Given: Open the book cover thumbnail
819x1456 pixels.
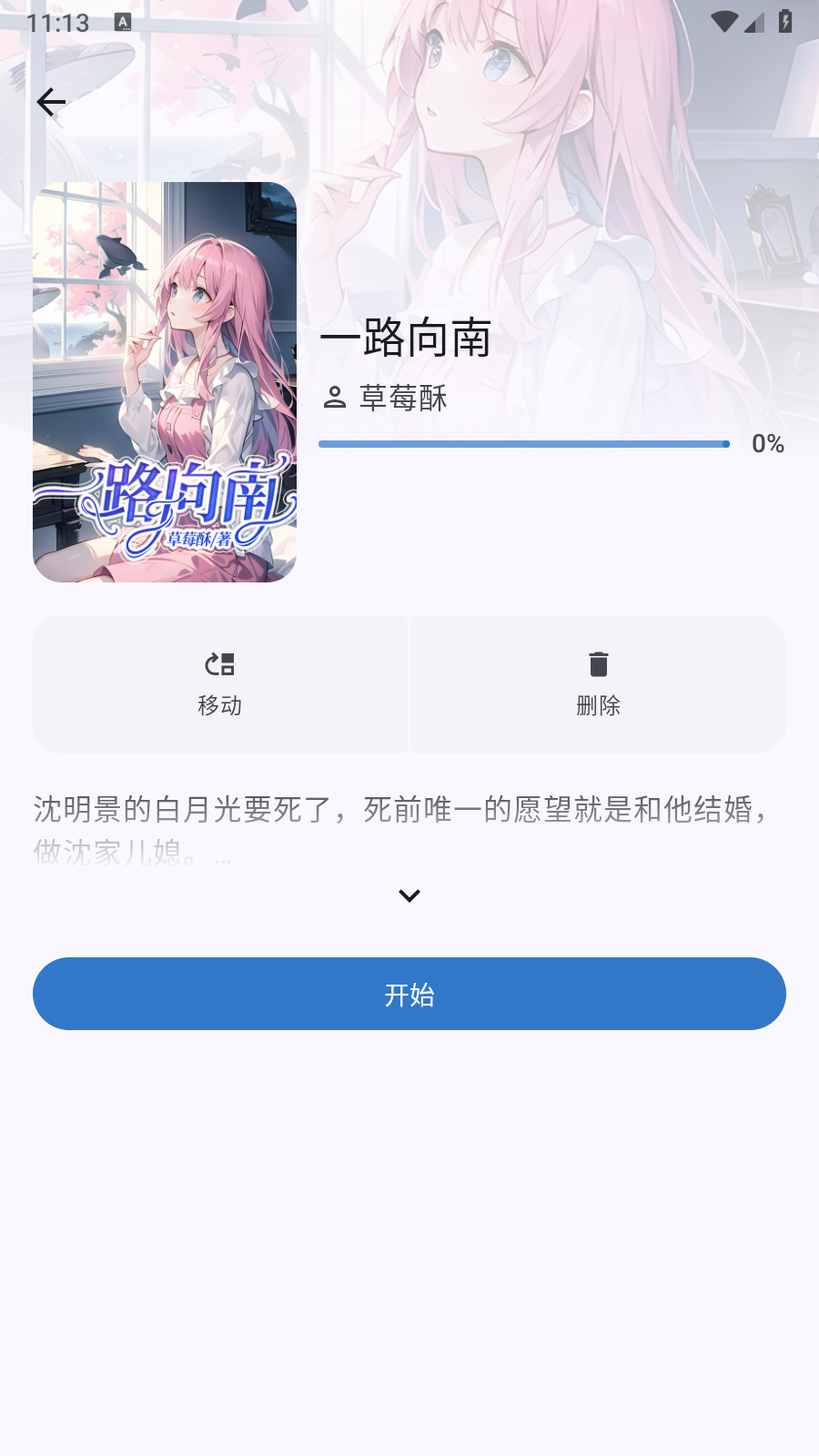Looking at the screenshot, I should (x=165, y=382).
